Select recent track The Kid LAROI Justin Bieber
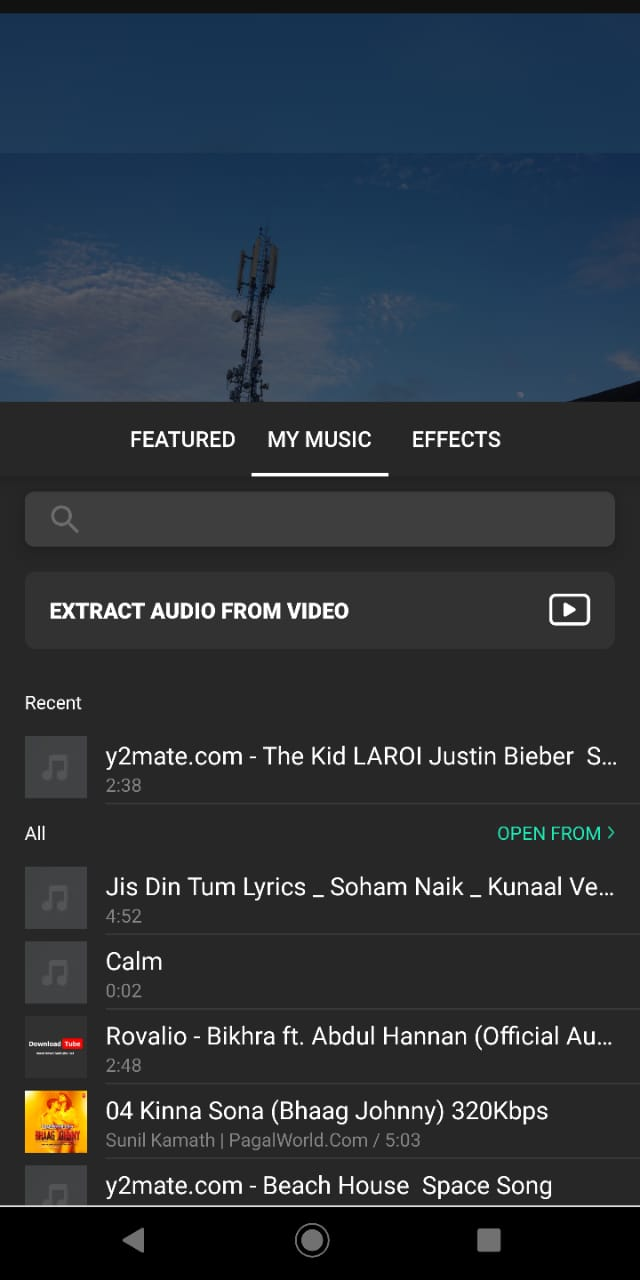The image size is (640, 1280). pyautogui.click(x=360, y=768)
